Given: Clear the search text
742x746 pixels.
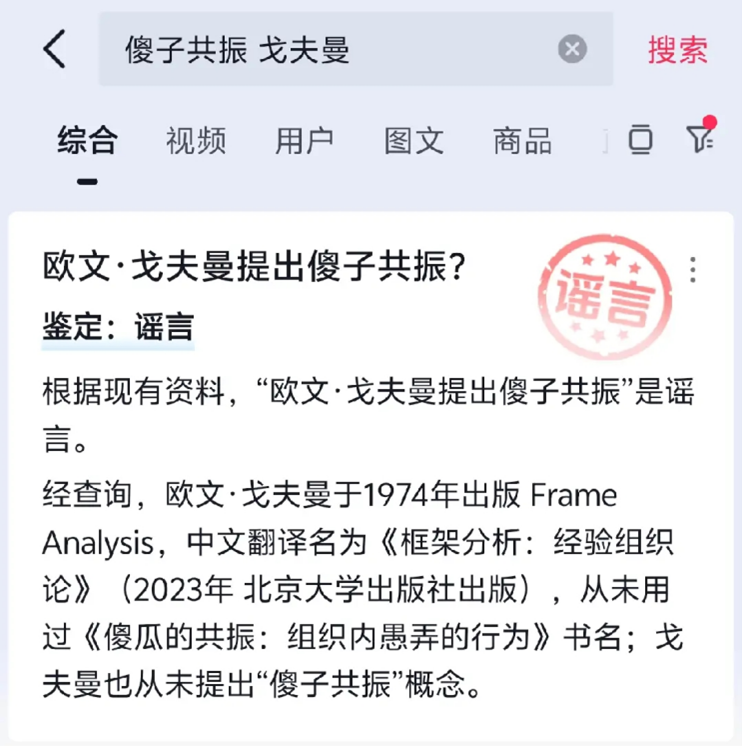Looking at the screenshot, I should [572, 49].
